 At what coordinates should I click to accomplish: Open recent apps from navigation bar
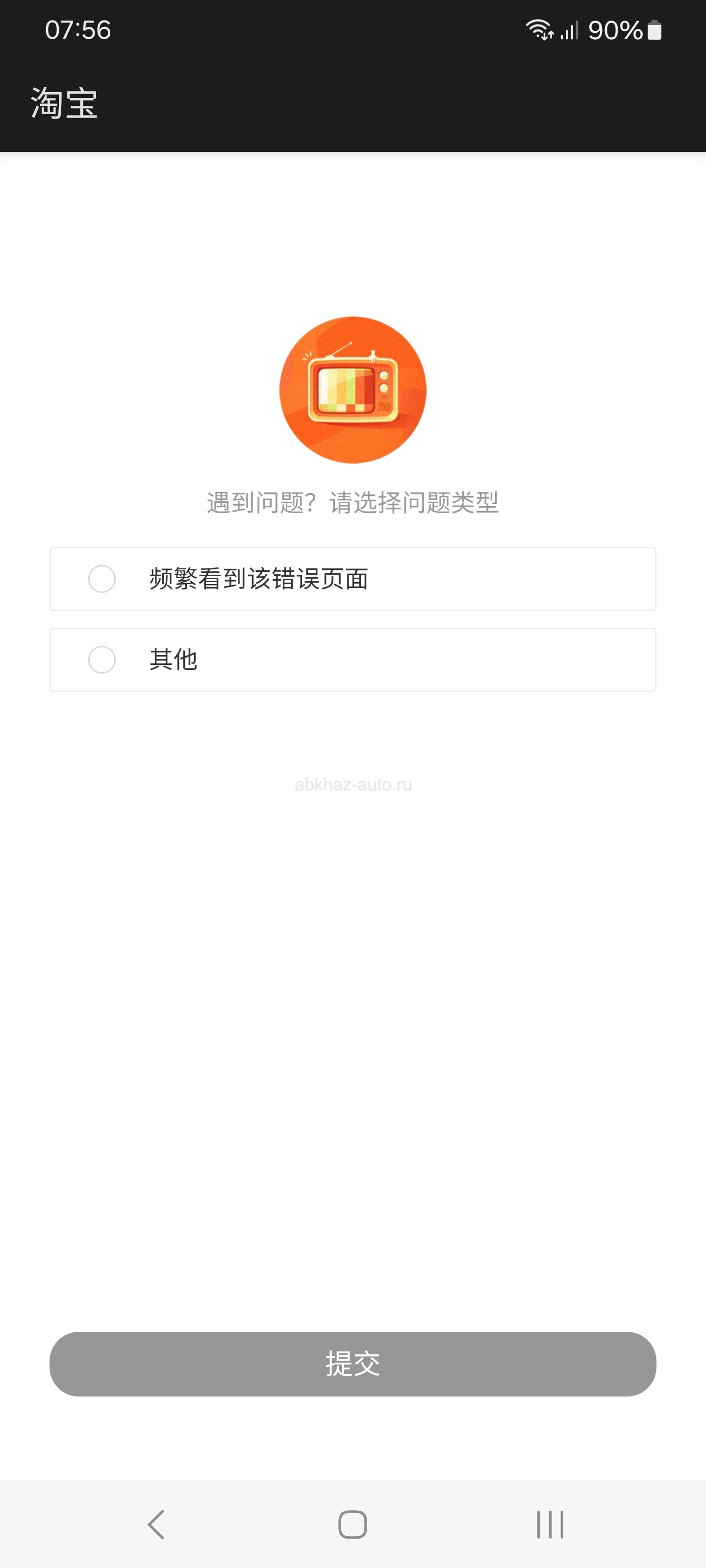click(550, 1525)
